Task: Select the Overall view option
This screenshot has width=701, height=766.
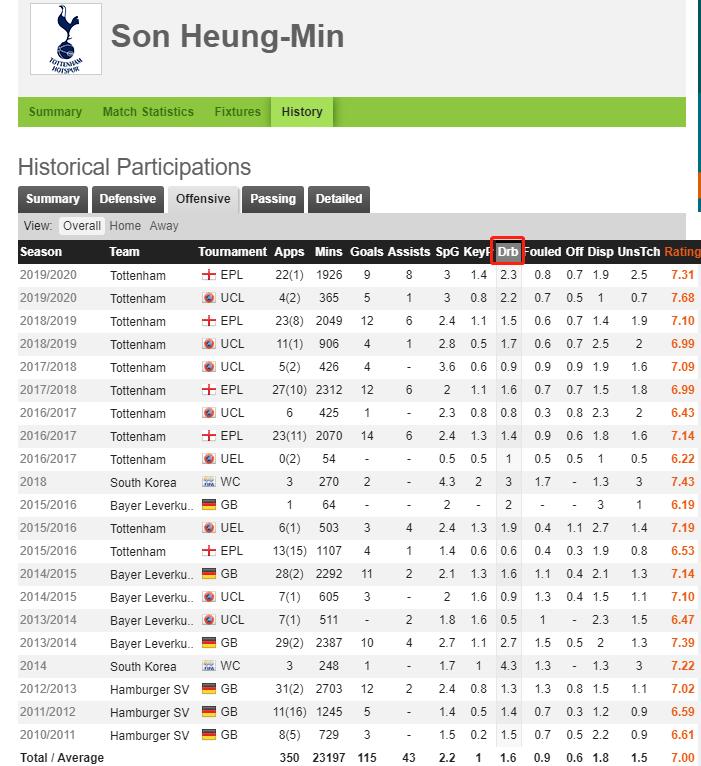Action: point(82,226)
